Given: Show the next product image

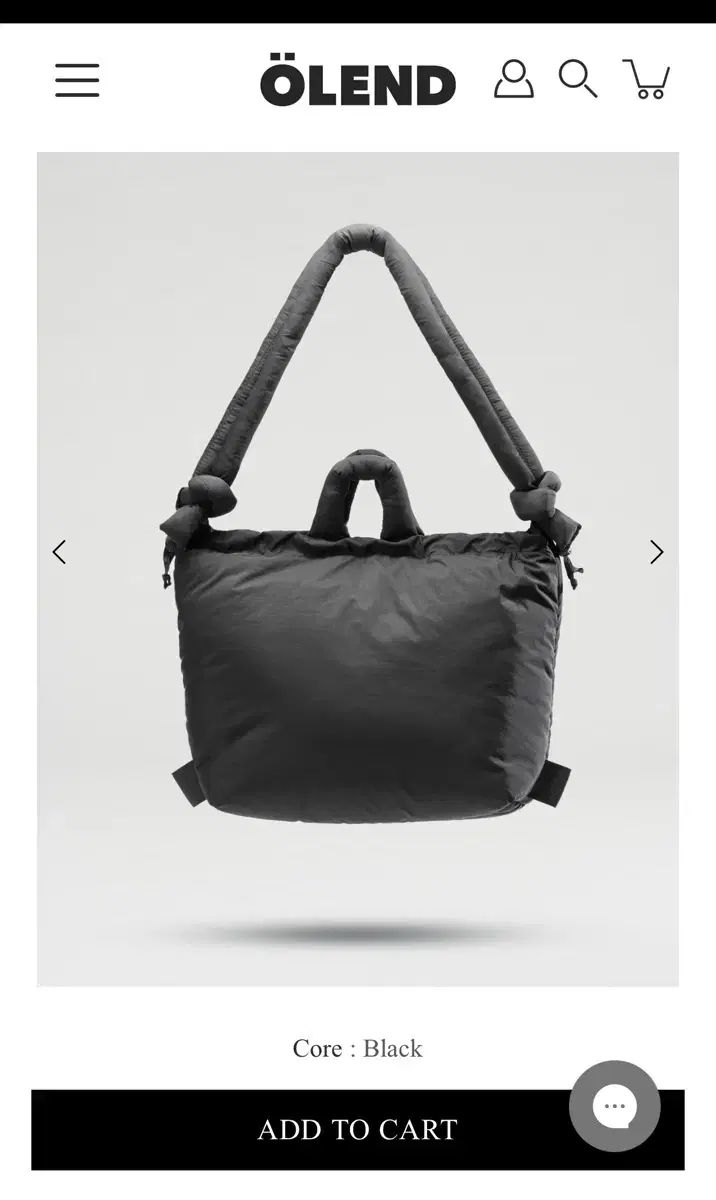Looking at the screenshot, I should pos(656,552).
